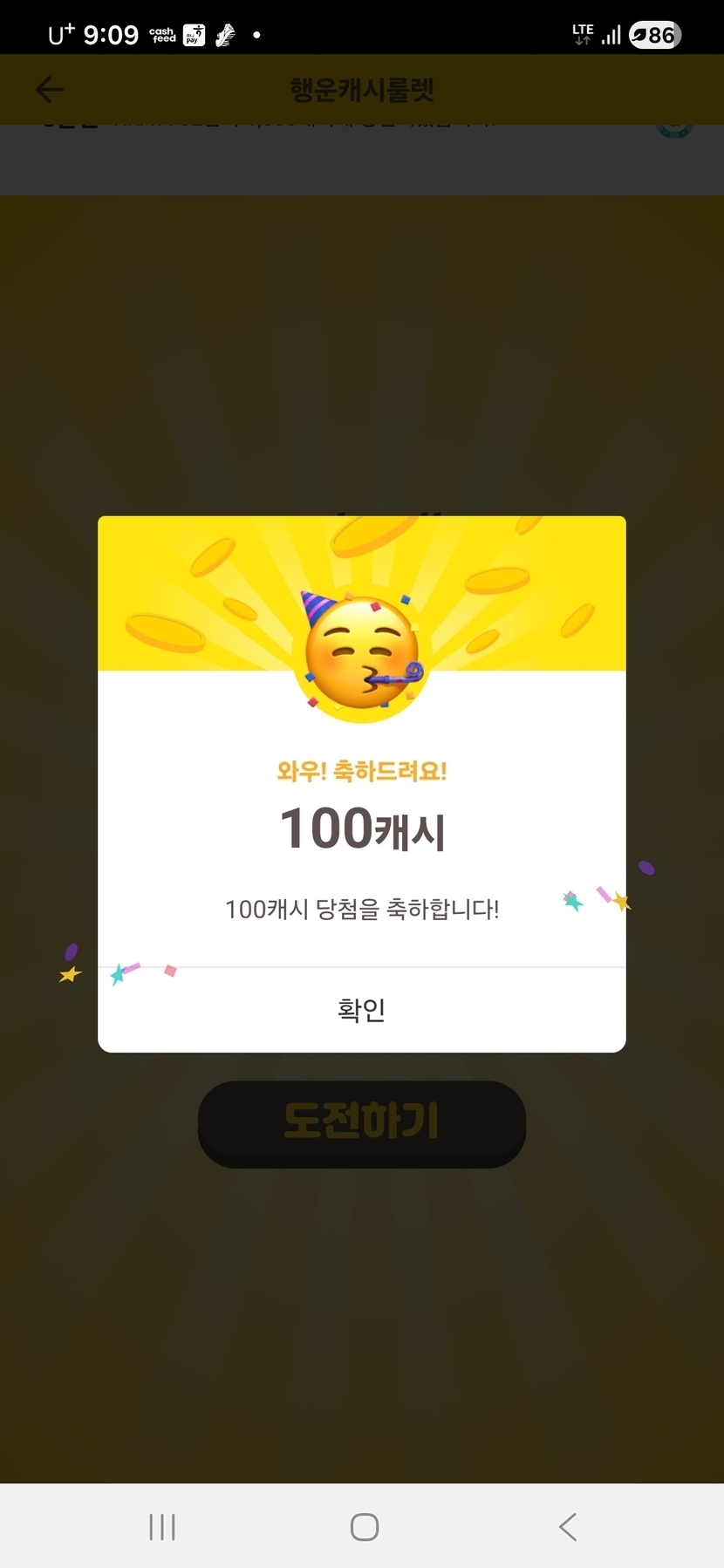
Task: Open the recent apps view
Action: pyautogui.click(x=162, y=1527)
